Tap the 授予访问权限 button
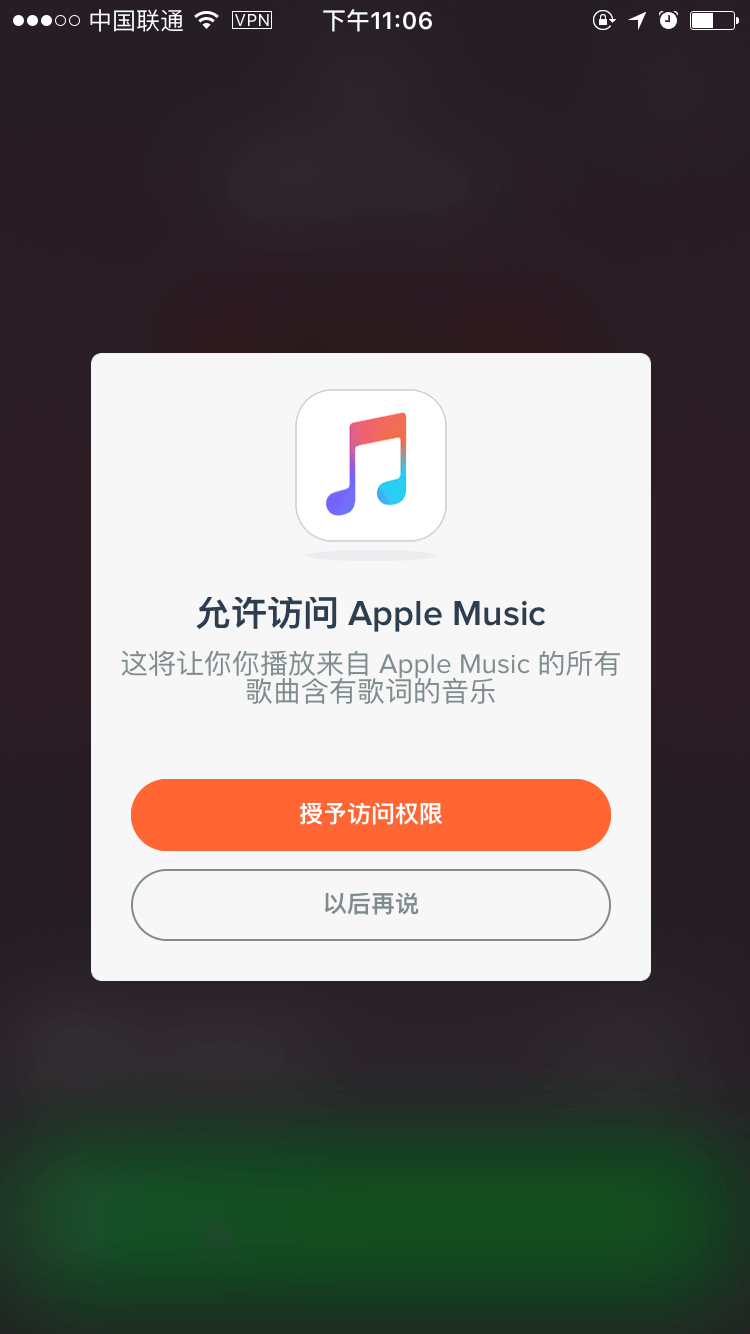Screen dimensions: 750x1334 tap(370, 814)
